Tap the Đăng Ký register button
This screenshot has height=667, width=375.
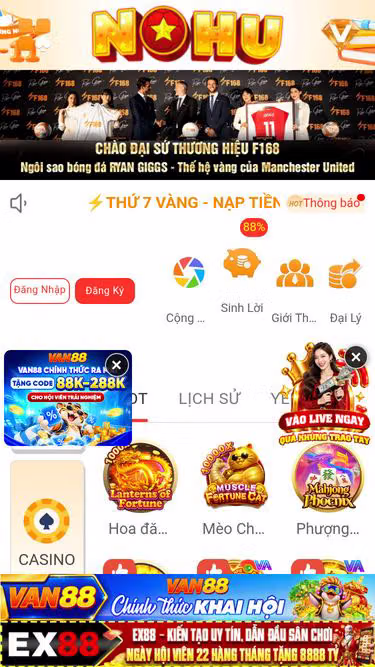[105, 291]
